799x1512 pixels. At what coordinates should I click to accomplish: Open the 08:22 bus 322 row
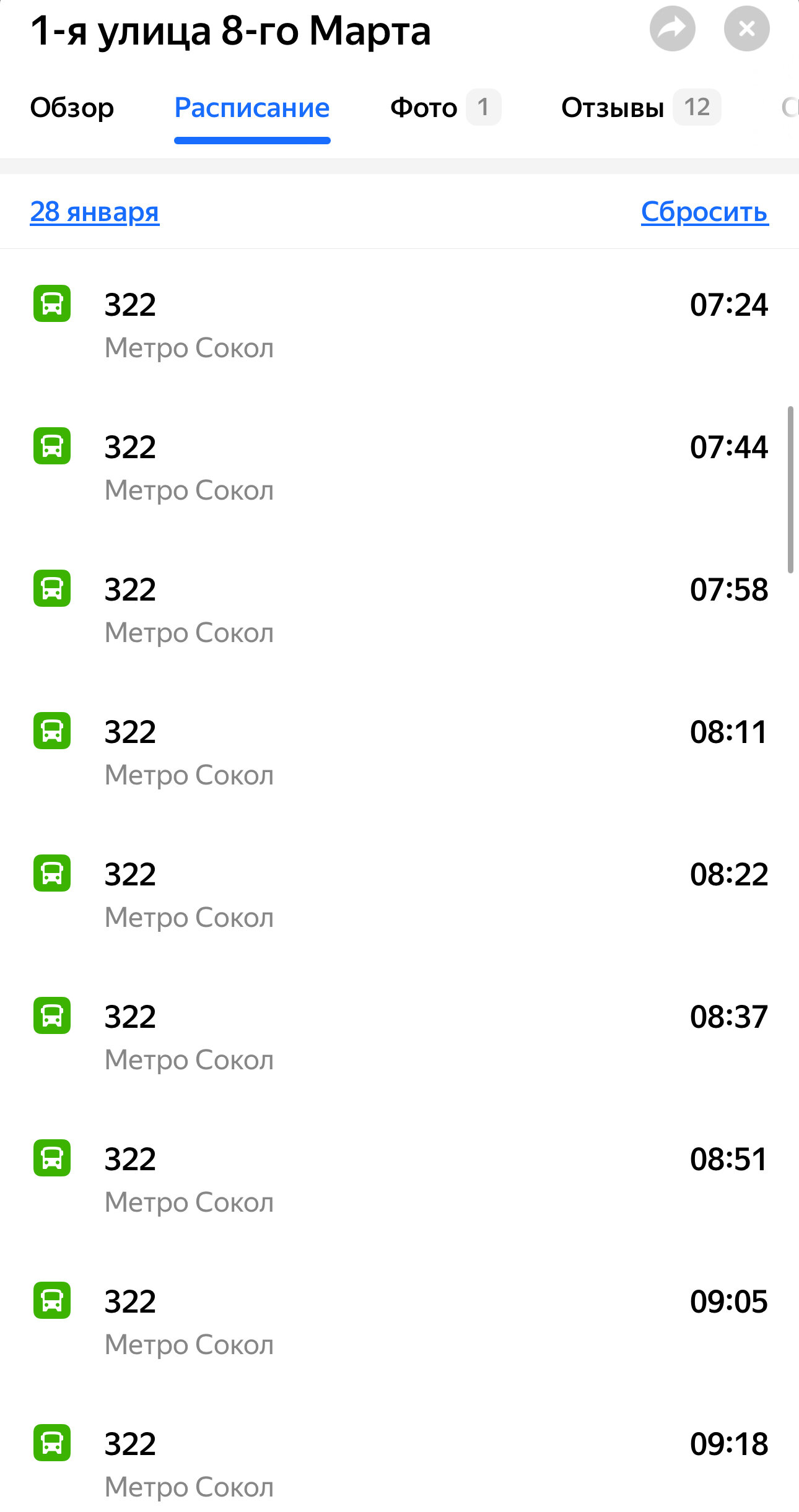(x=399, y=894)
